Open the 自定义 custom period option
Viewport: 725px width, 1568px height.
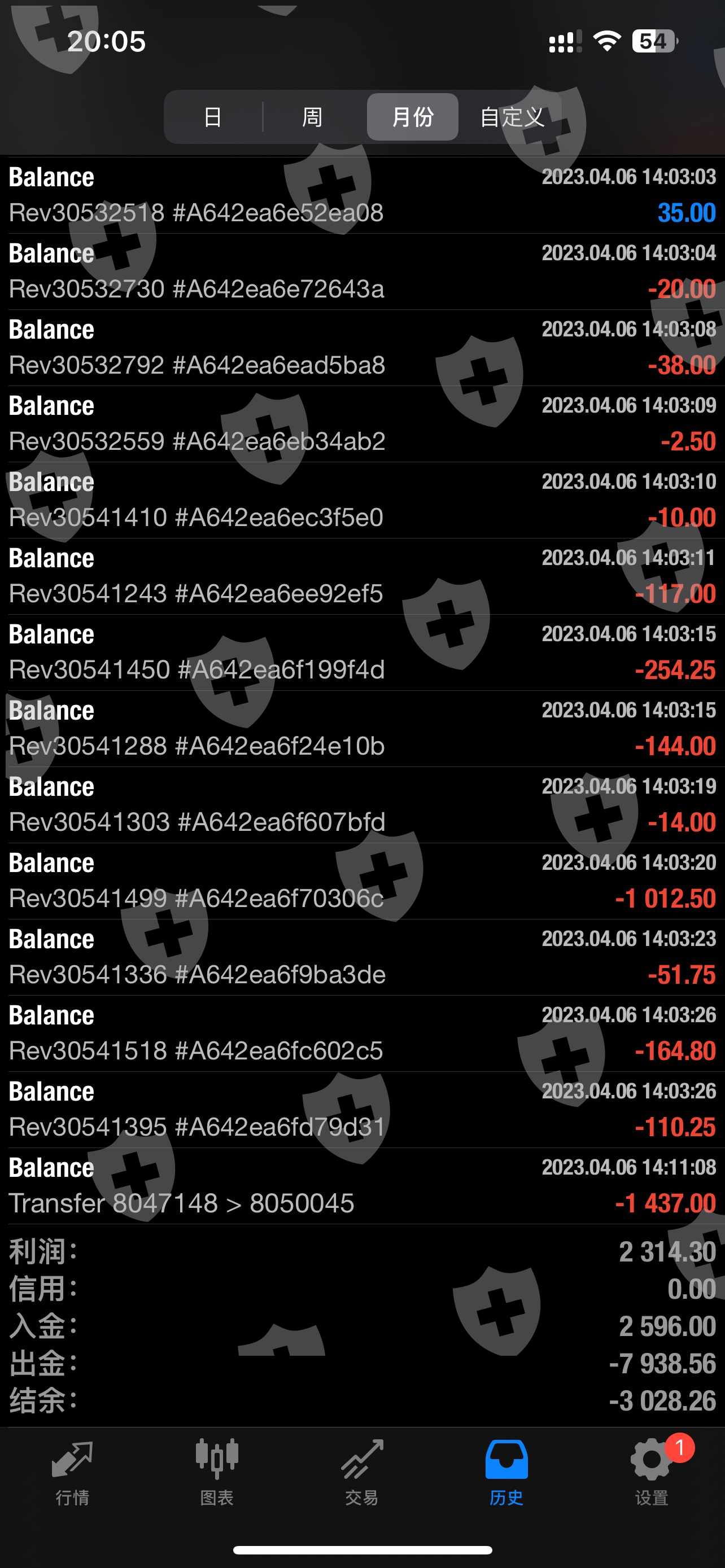512,117
